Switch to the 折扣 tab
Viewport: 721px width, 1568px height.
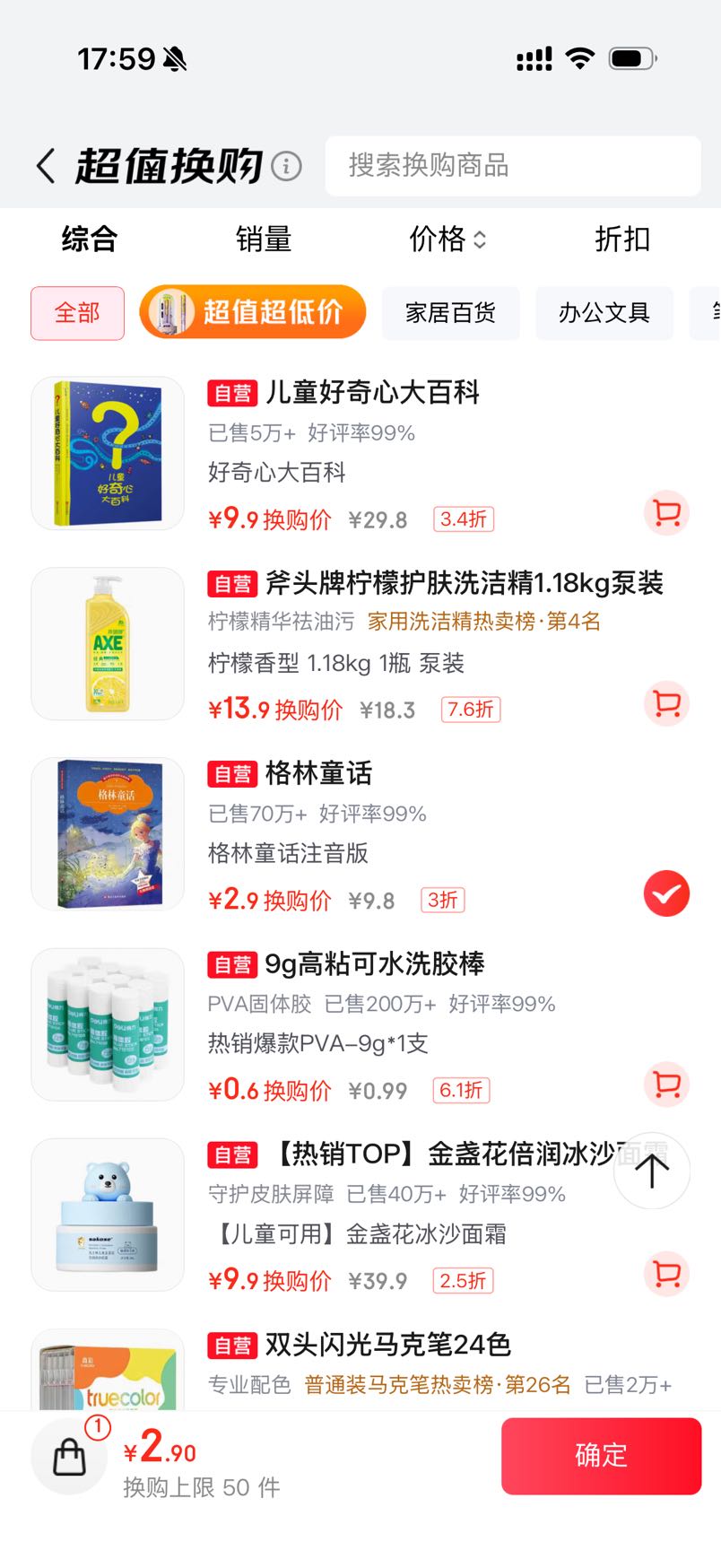(622, 240)
